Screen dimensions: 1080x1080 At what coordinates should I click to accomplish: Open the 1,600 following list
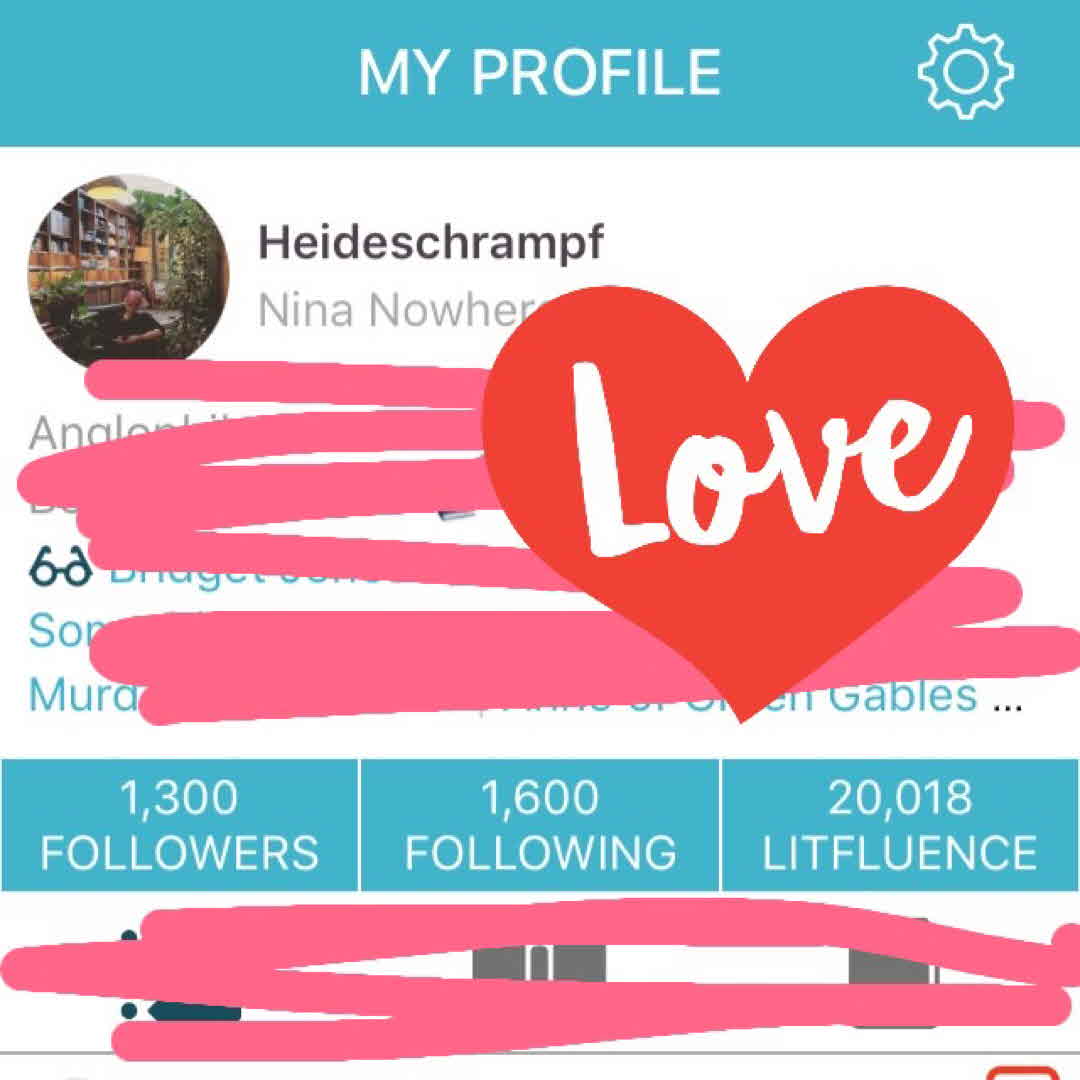[x=540, y=825]
